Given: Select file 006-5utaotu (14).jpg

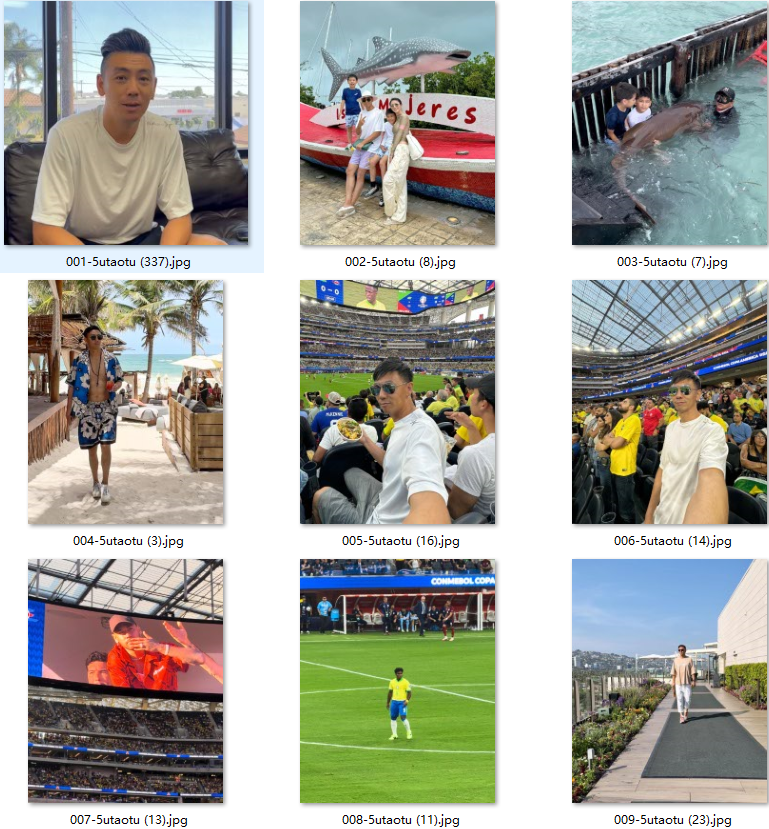Looking at the screenshot, I should click(669, 402).
